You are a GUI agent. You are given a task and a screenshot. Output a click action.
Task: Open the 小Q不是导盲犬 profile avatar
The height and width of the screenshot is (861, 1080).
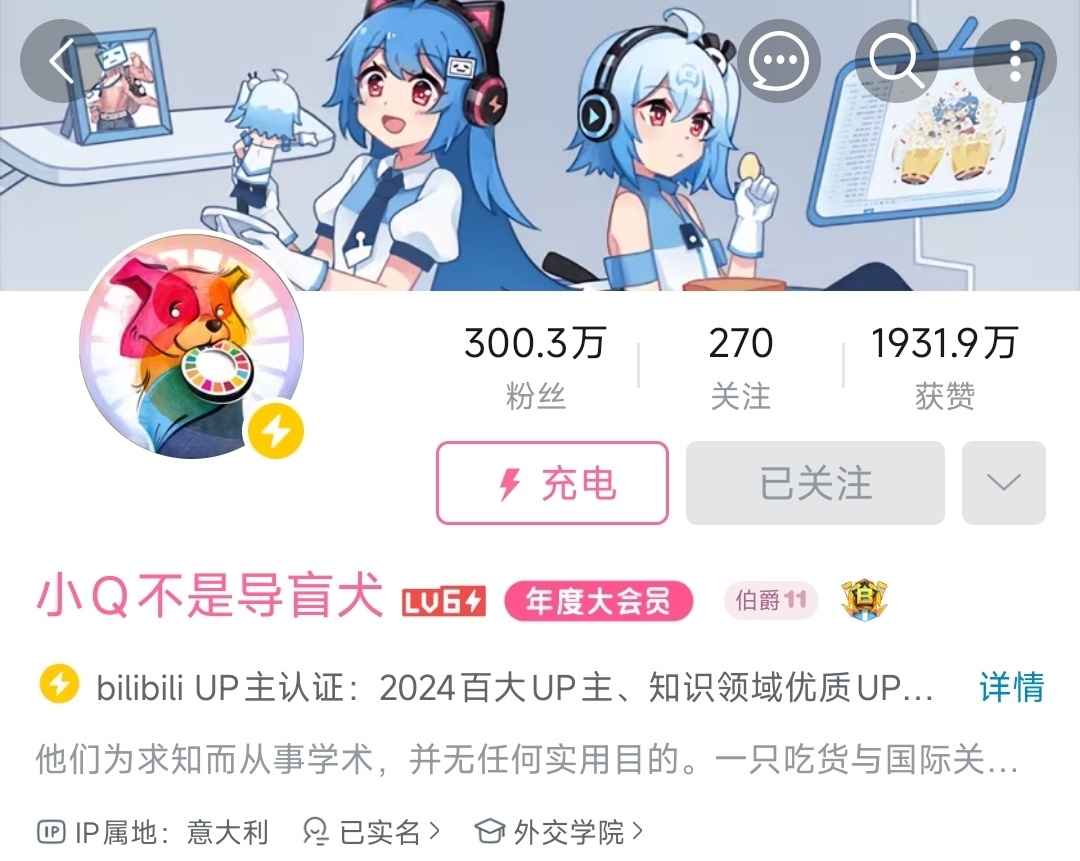click(191, 347)
